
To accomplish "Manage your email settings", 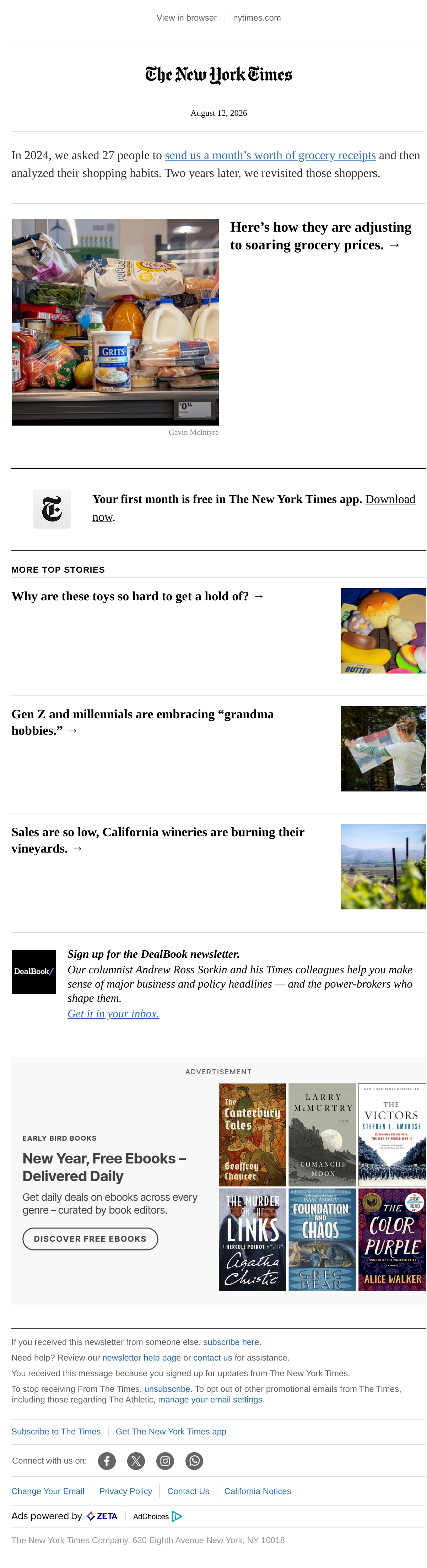I will point(211,1399).
